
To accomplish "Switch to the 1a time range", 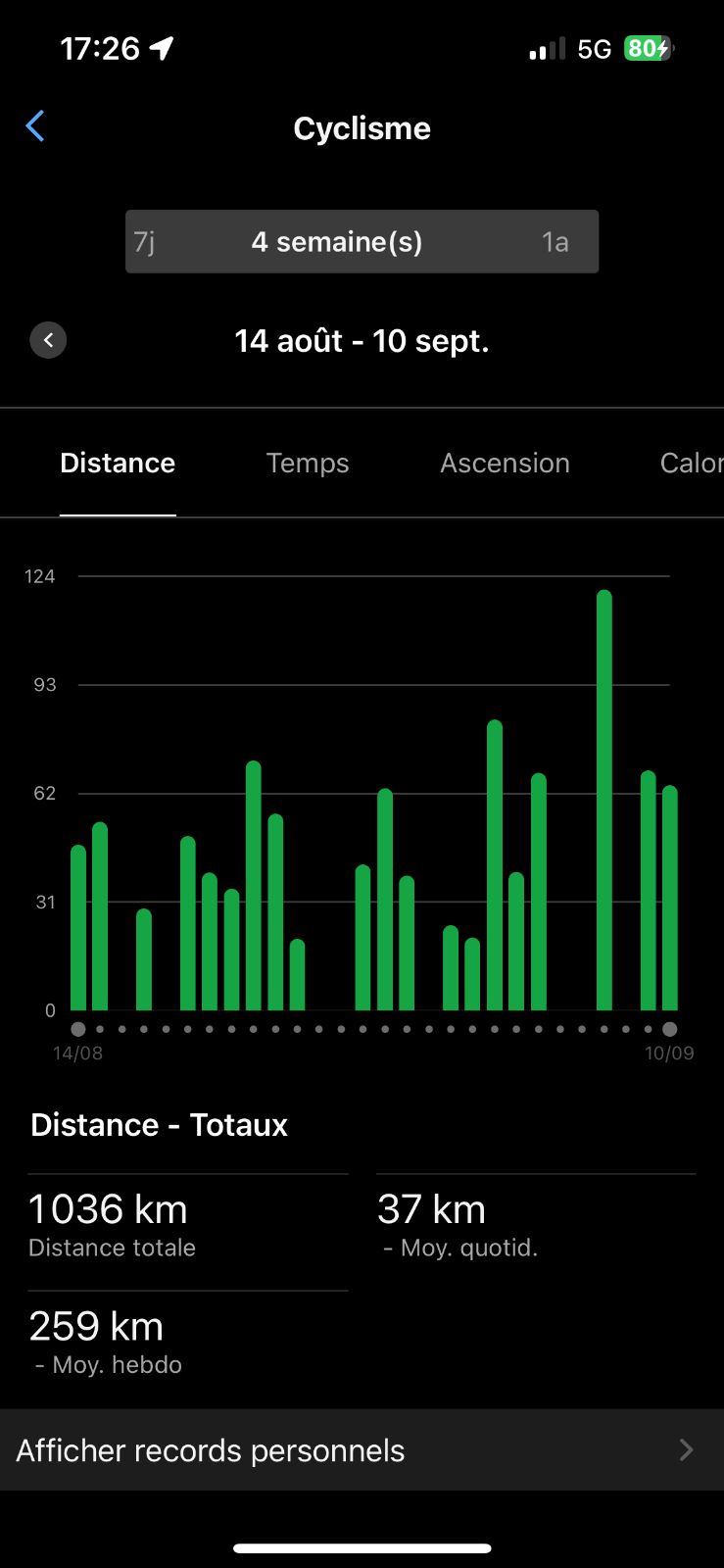I will [555, 242].
